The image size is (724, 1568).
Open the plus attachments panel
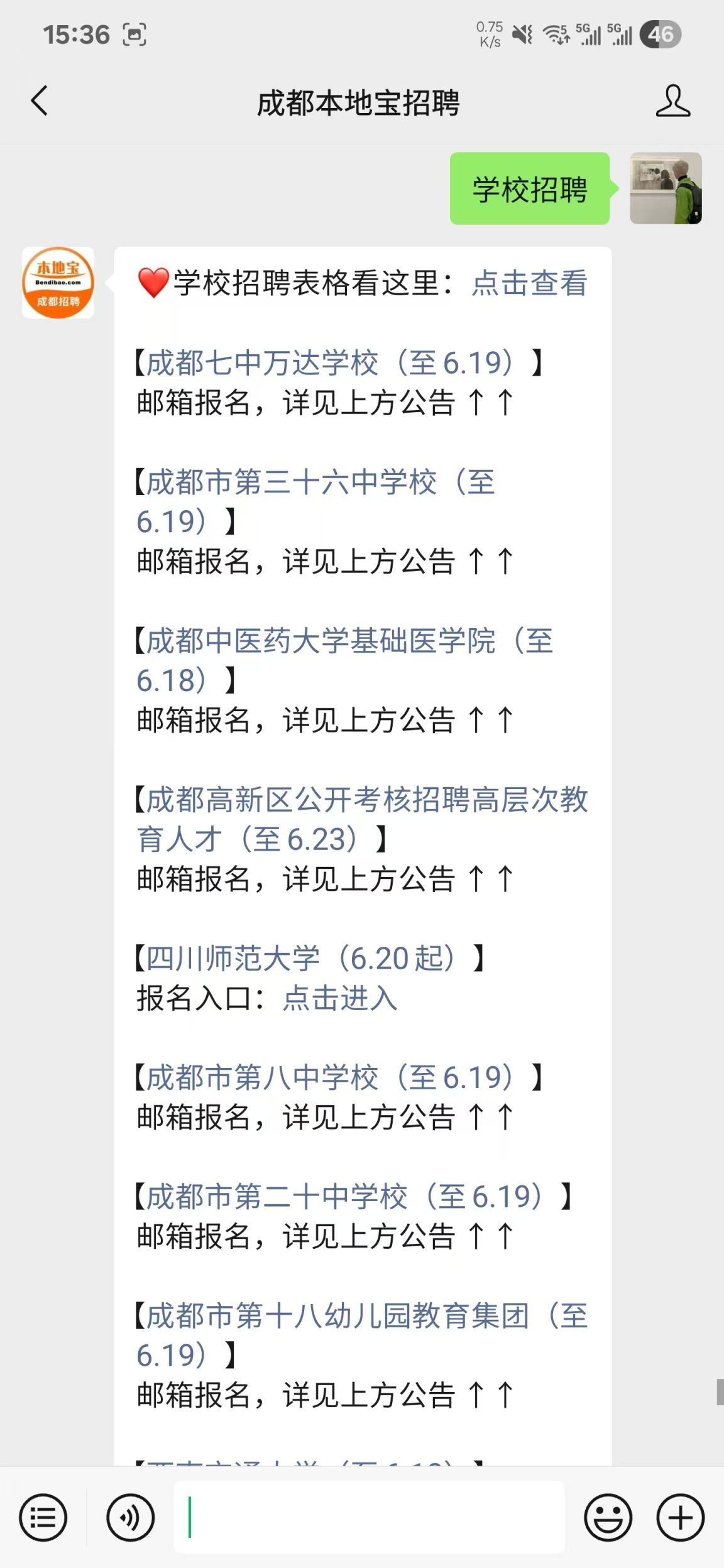point(681,1517)
